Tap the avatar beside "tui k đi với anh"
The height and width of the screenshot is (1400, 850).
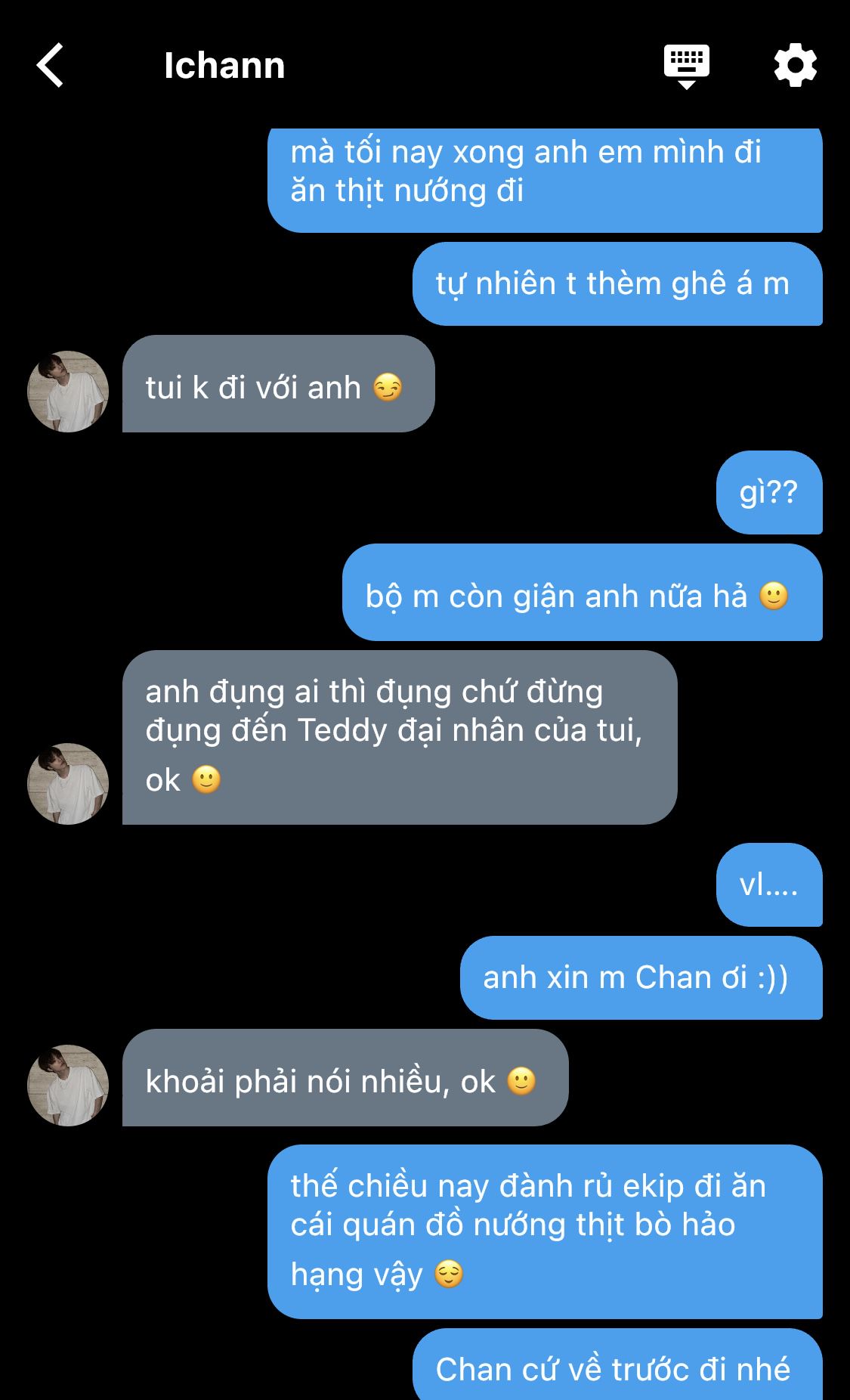click(x=68, y=392)
